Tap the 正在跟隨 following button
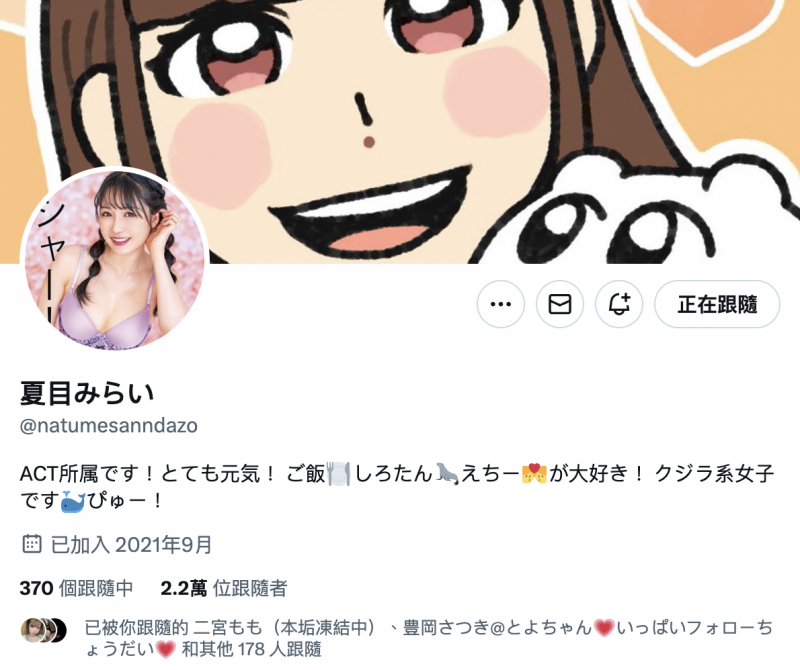The height and width of the screenshot is (670, 800). (x=717, y=305)
